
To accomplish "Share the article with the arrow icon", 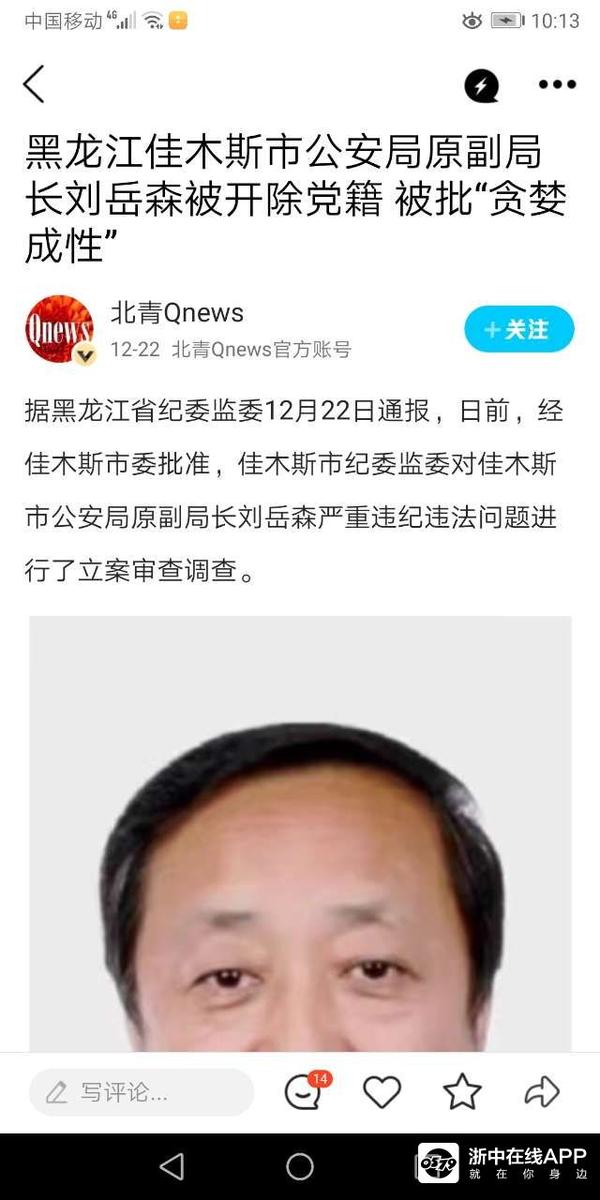I will point(541,1092).
